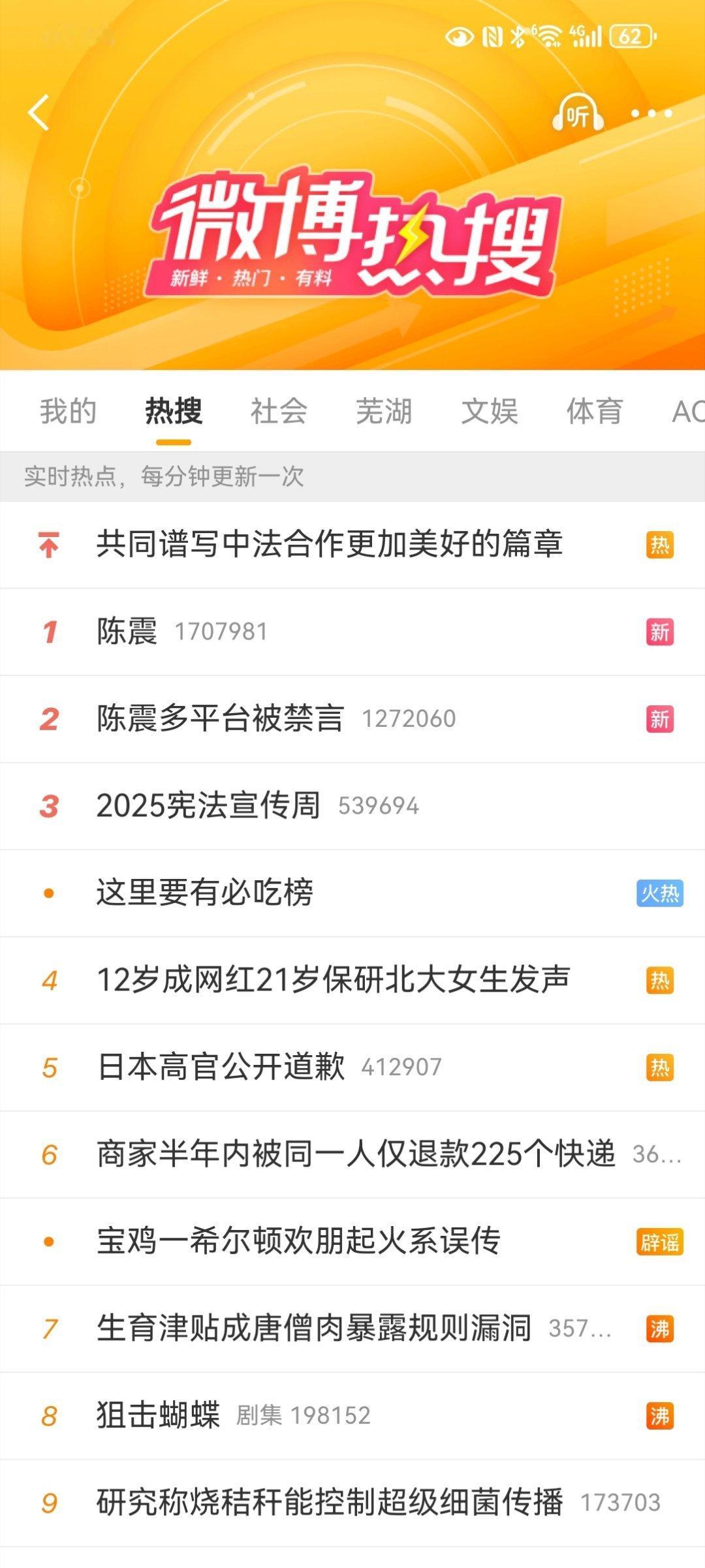The width and height of the screenshot is (705, 1568).
Task: Tap the 热 badge beside the China-France headline
Action: click(x=660, y=545)
